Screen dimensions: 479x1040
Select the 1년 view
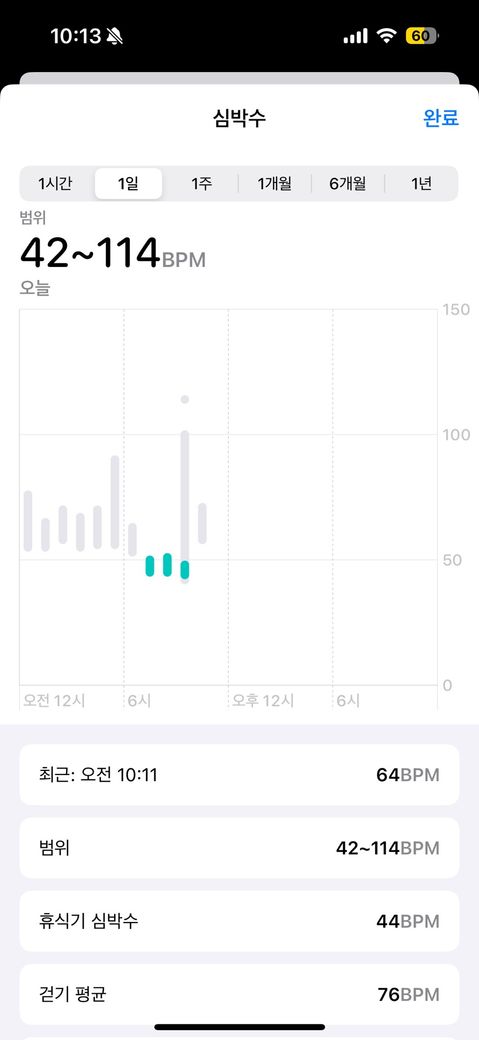(x=421, y=184)
